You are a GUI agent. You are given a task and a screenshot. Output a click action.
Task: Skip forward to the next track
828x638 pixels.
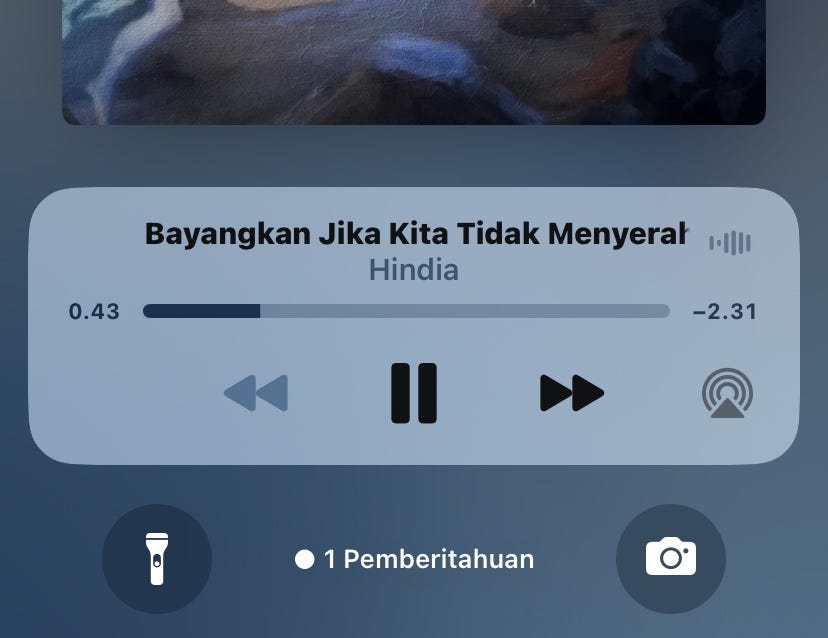point(572,393)
